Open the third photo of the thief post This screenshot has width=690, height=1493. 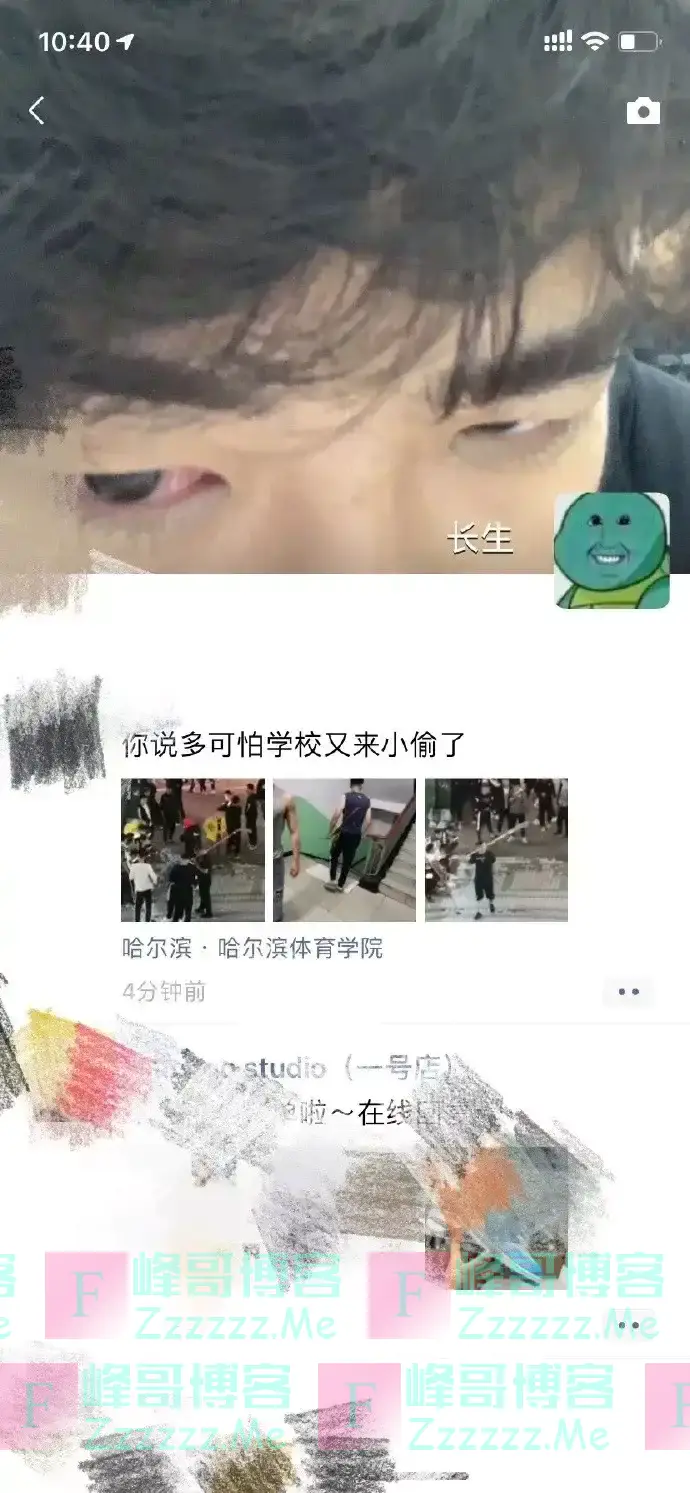(x=496, y=850)
